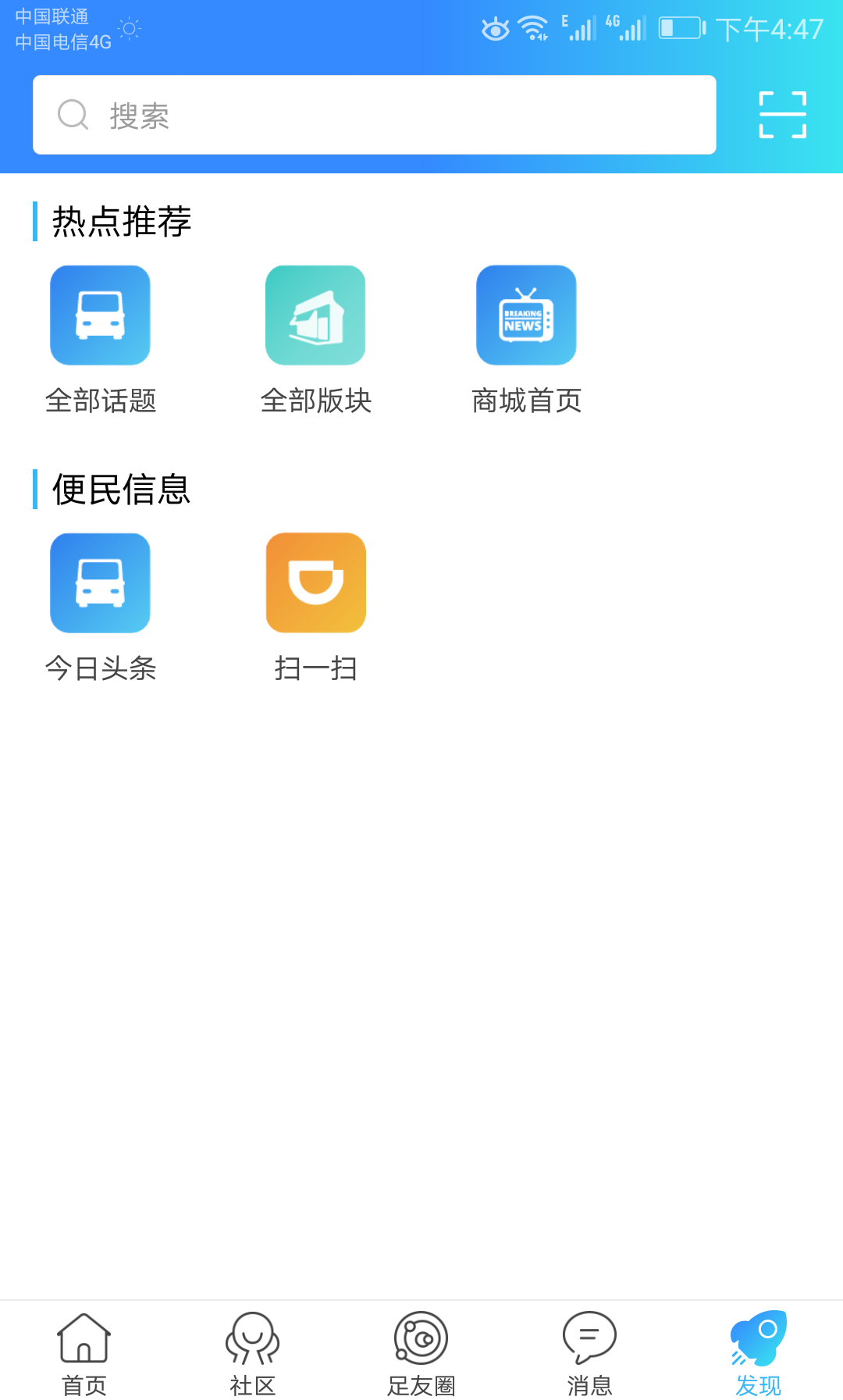Select the magnifying glass in search bar

(72, 114)
